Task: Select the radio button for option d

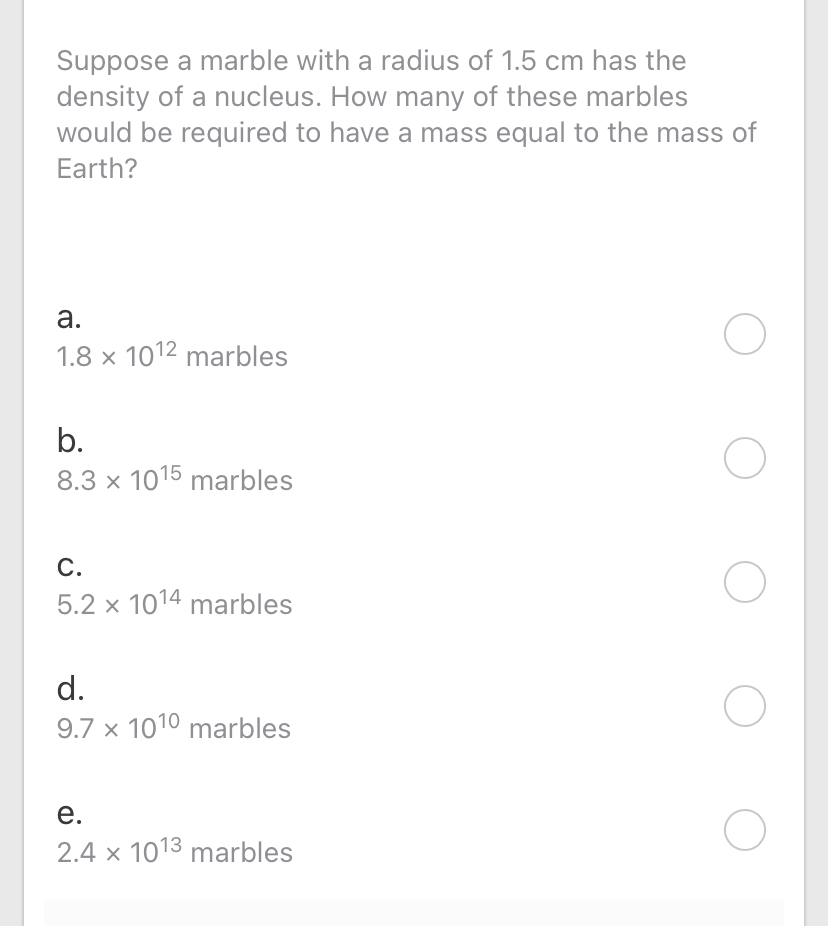Action: tap(745, 706)
